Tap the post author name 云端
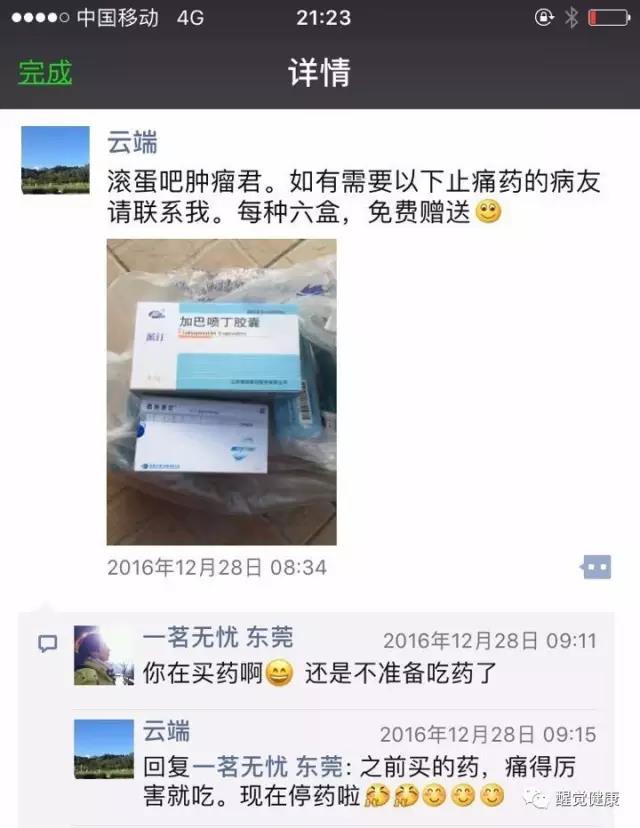Viewport: 640px width, 828px height. point(132,143)
